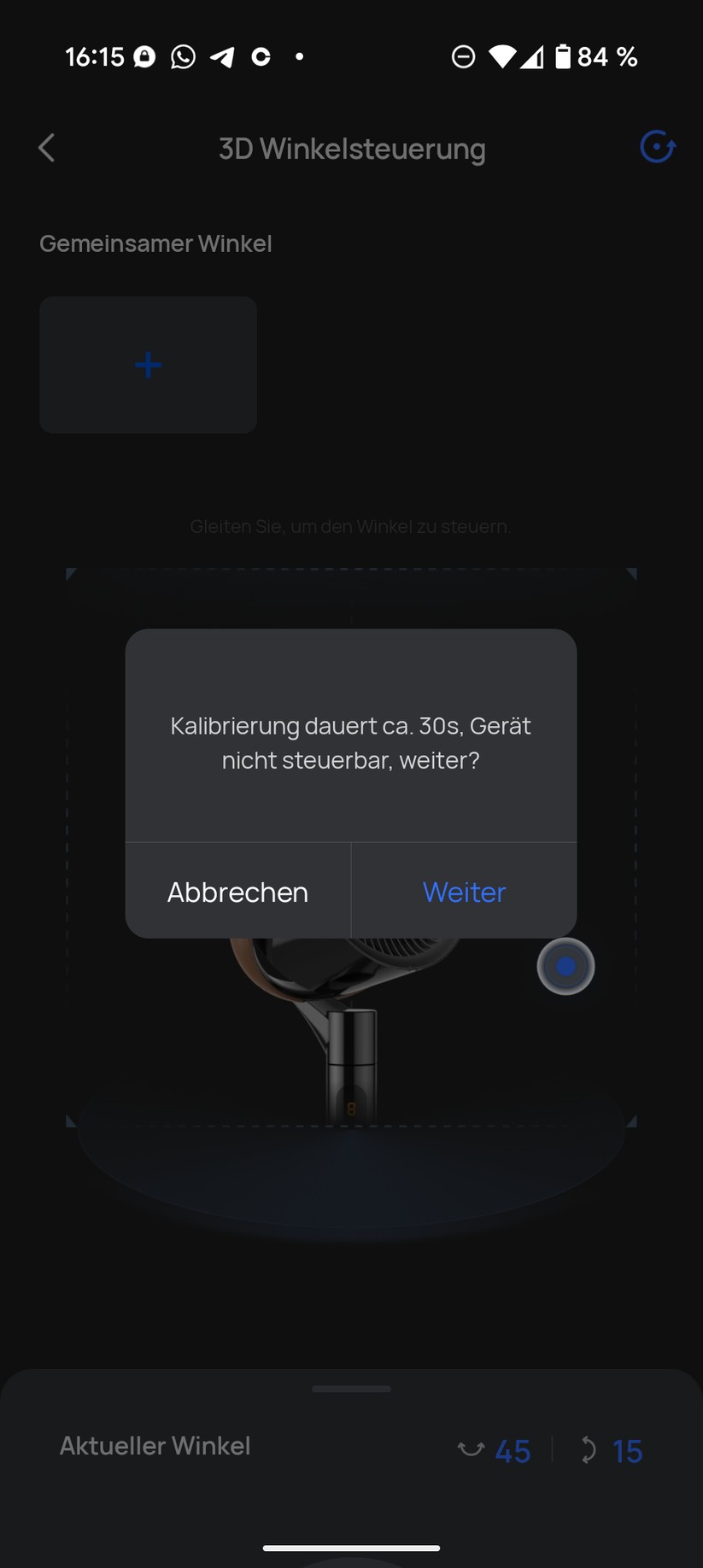The width and height of the screenshot is (703, 1568).
Task: Tap the calibration reset icon
Action: [657, 148]
